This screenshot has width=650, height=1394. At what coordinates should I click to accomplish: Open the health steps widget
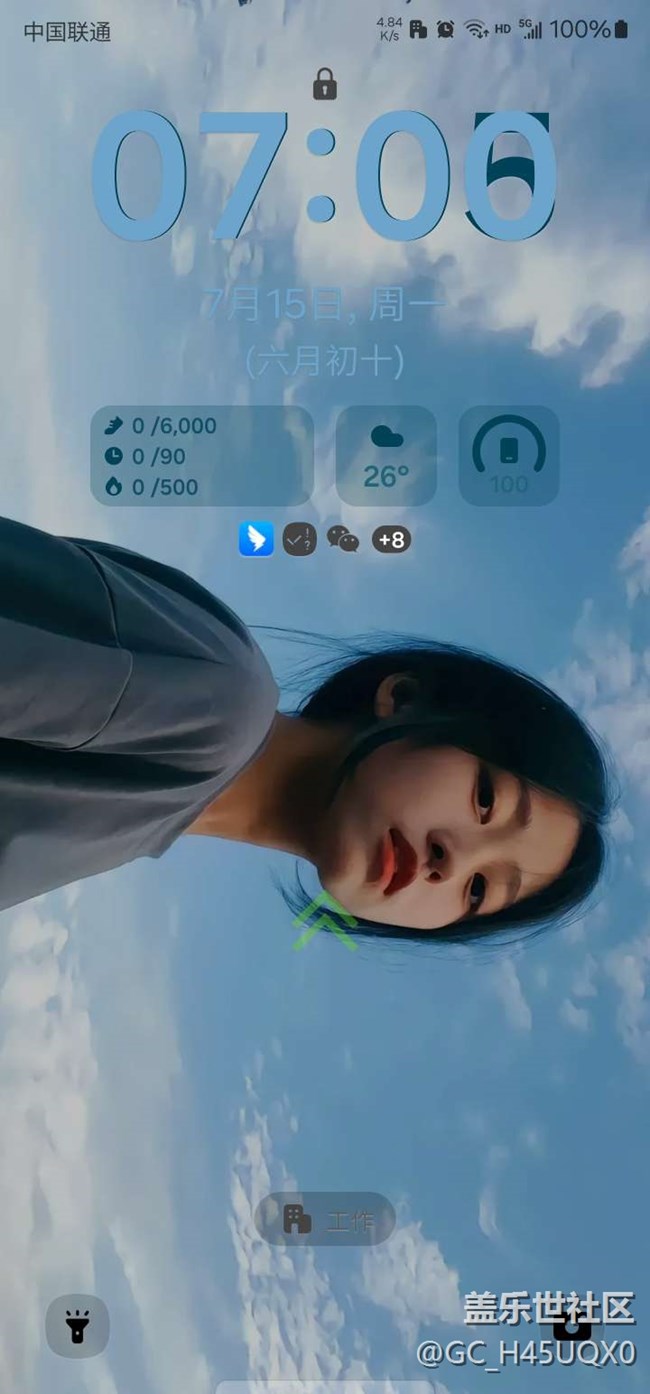click(201, 456)
